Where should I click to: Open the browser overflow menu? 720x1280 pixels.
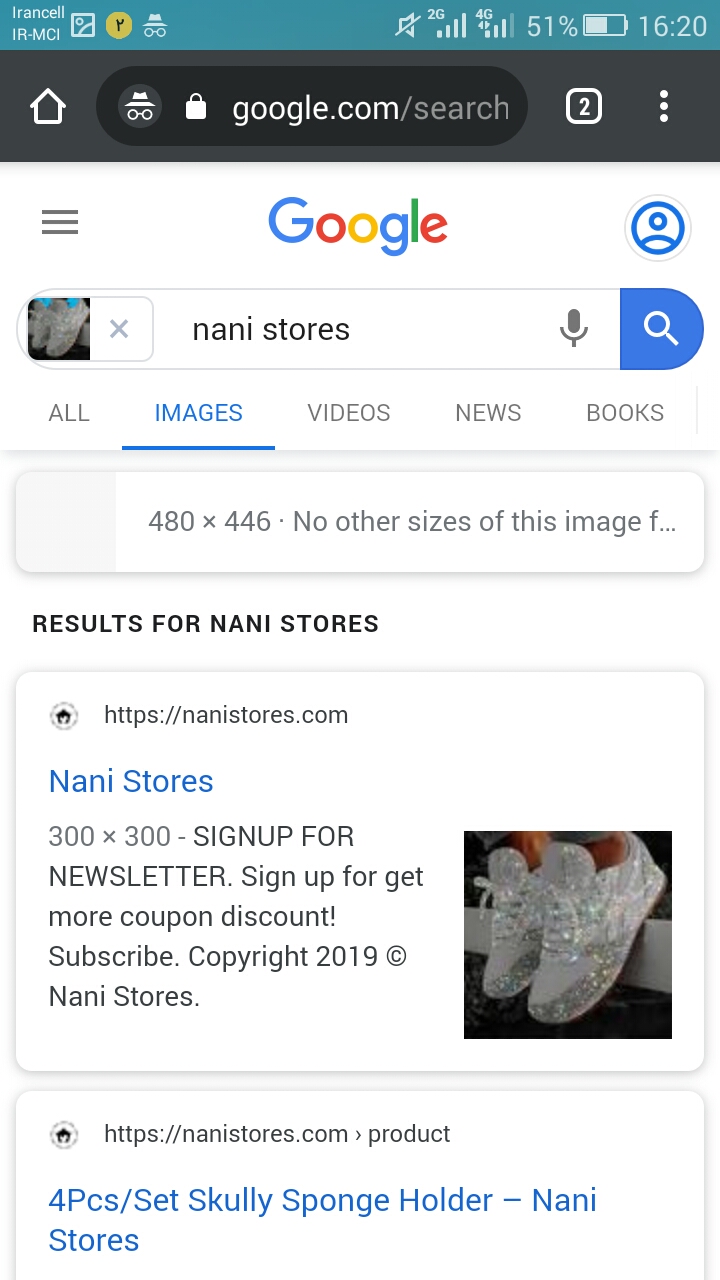click(x=663, y=107)
